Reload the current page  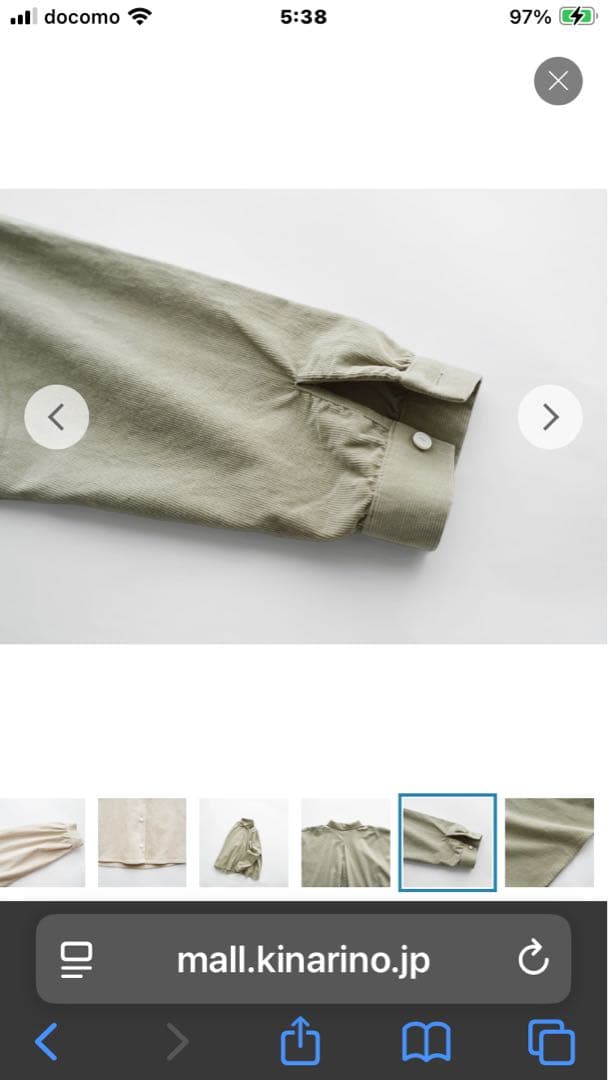pos(533,960)
